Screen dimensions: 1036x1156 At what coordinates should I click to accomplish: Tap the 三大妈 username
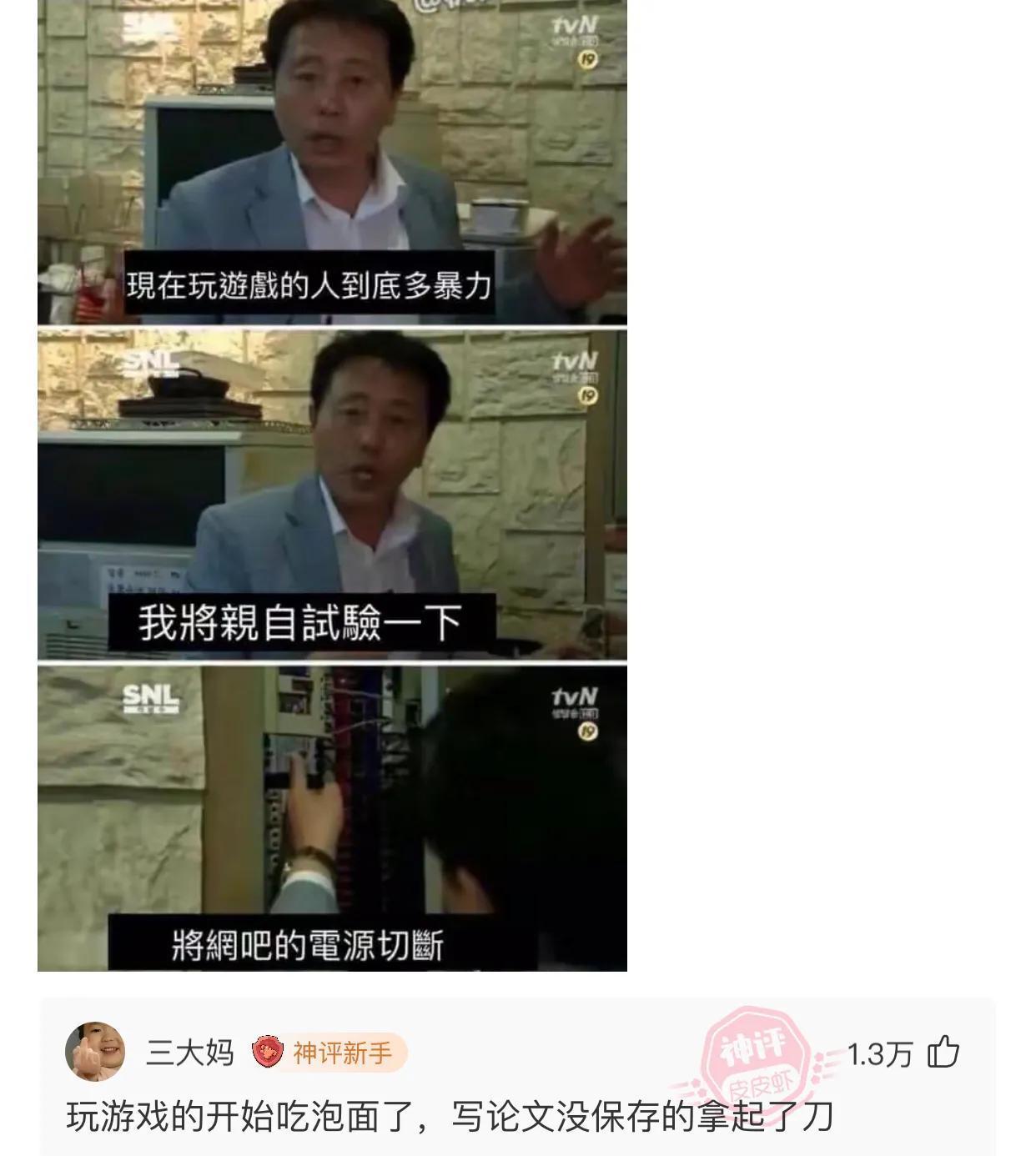coord(189,1053)
